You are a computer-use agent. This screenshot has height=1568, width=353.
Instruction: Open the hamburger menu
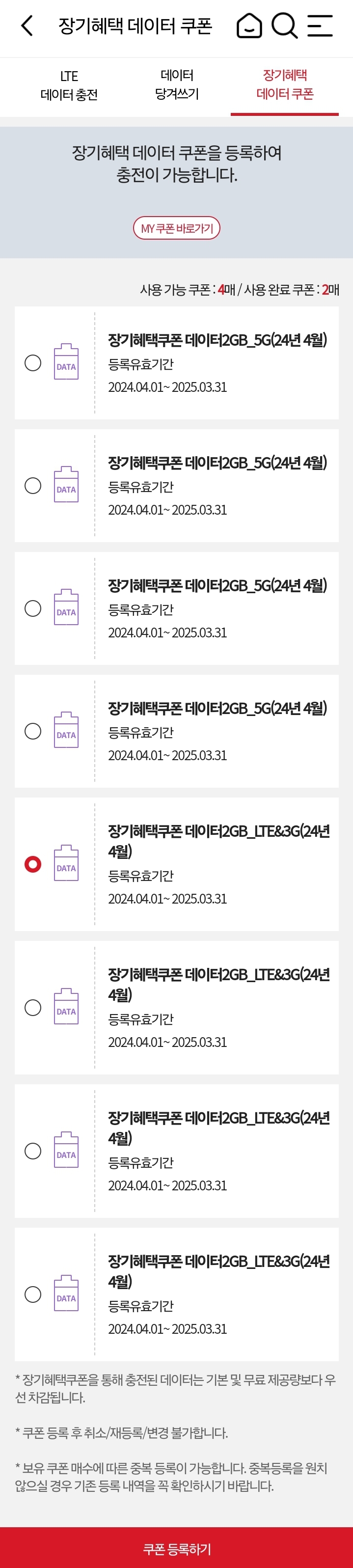[x=320, y=26]
